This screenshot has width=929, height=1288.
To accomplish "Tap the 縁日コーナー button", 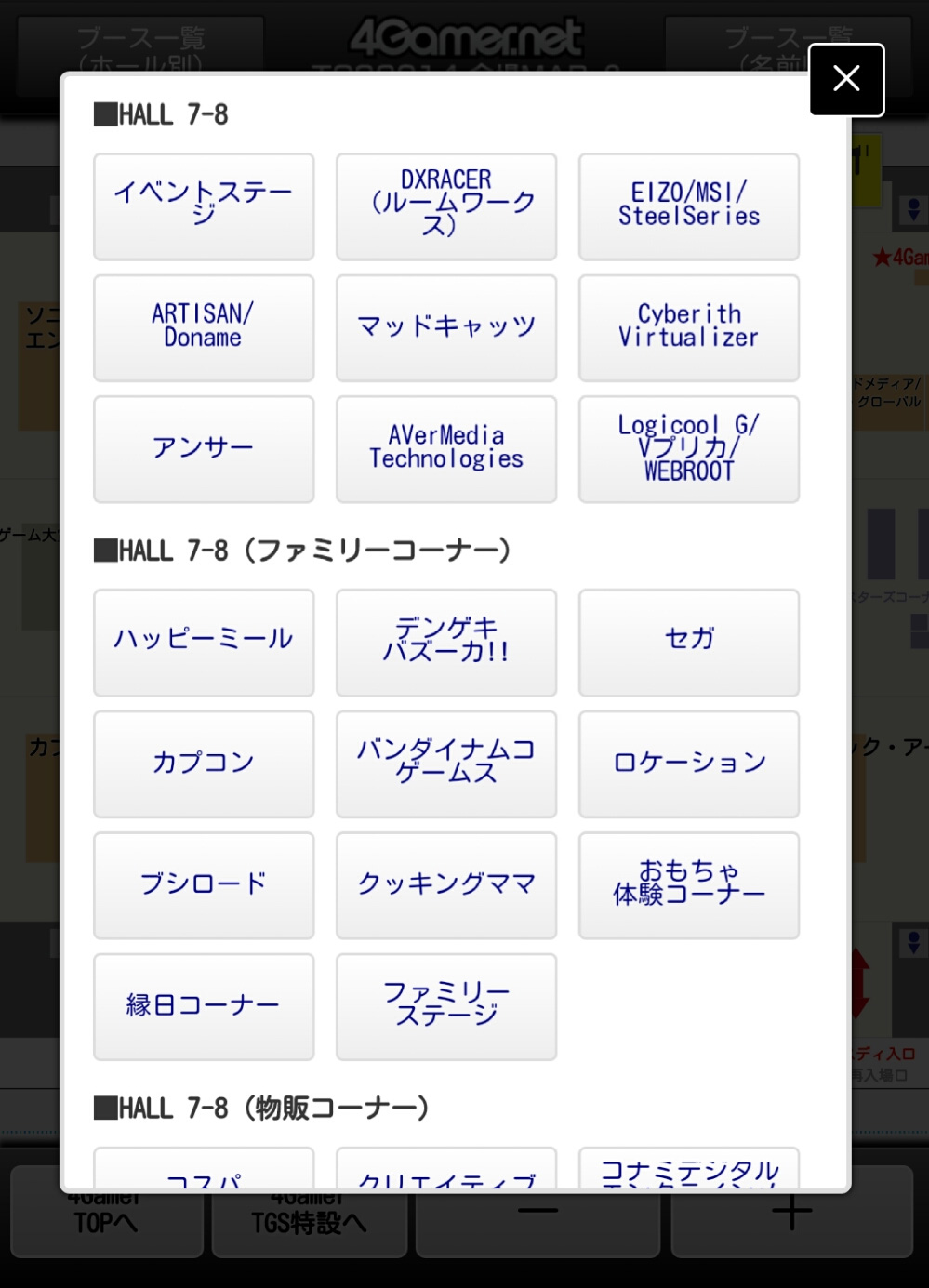I will [x=204, y=1006].
